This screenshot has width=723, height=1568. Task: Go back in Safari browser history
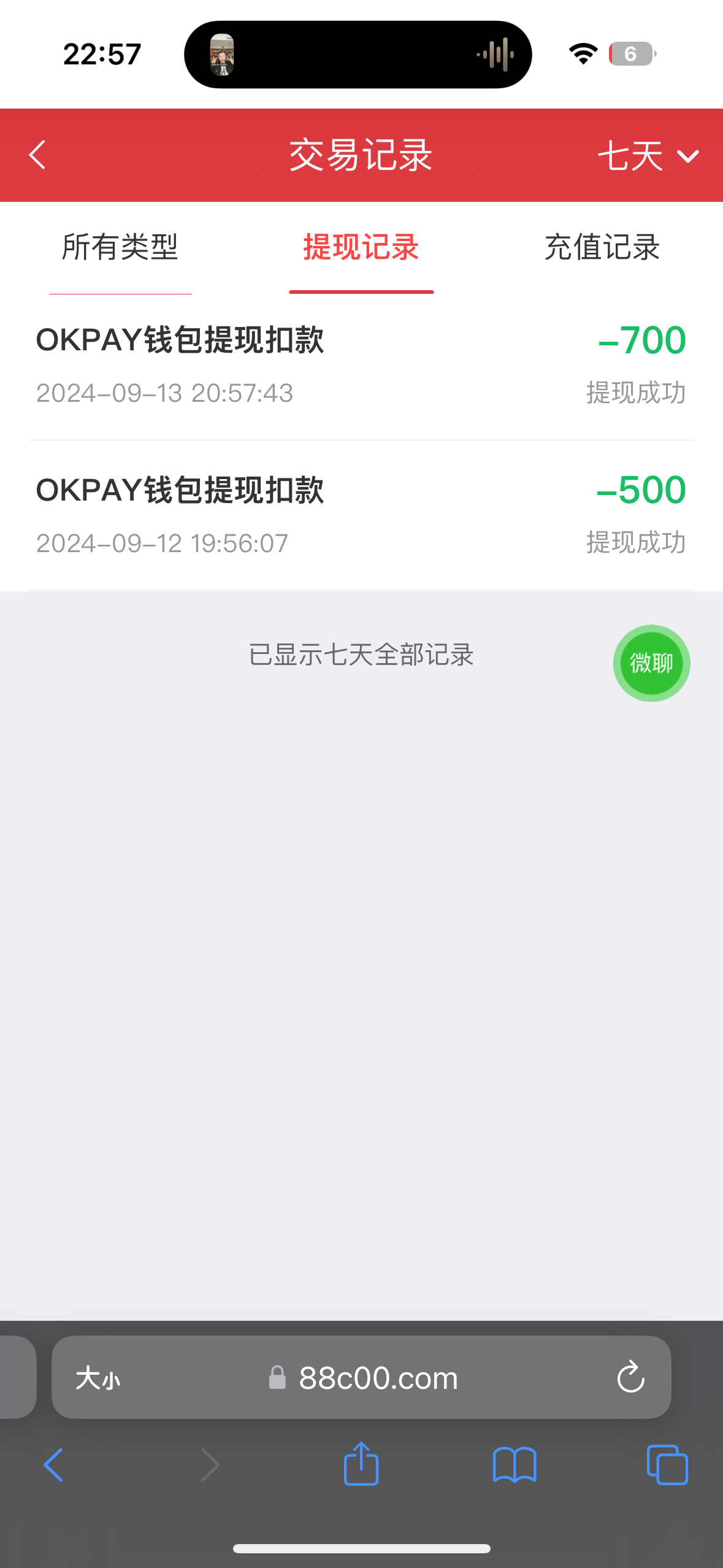click(54, 1465)
